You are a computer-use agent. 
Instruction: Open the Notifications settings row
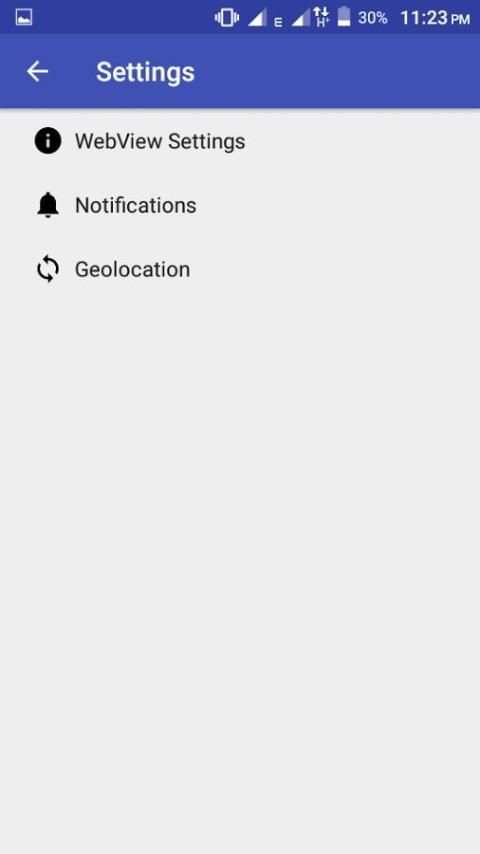(x=240, y=205)
